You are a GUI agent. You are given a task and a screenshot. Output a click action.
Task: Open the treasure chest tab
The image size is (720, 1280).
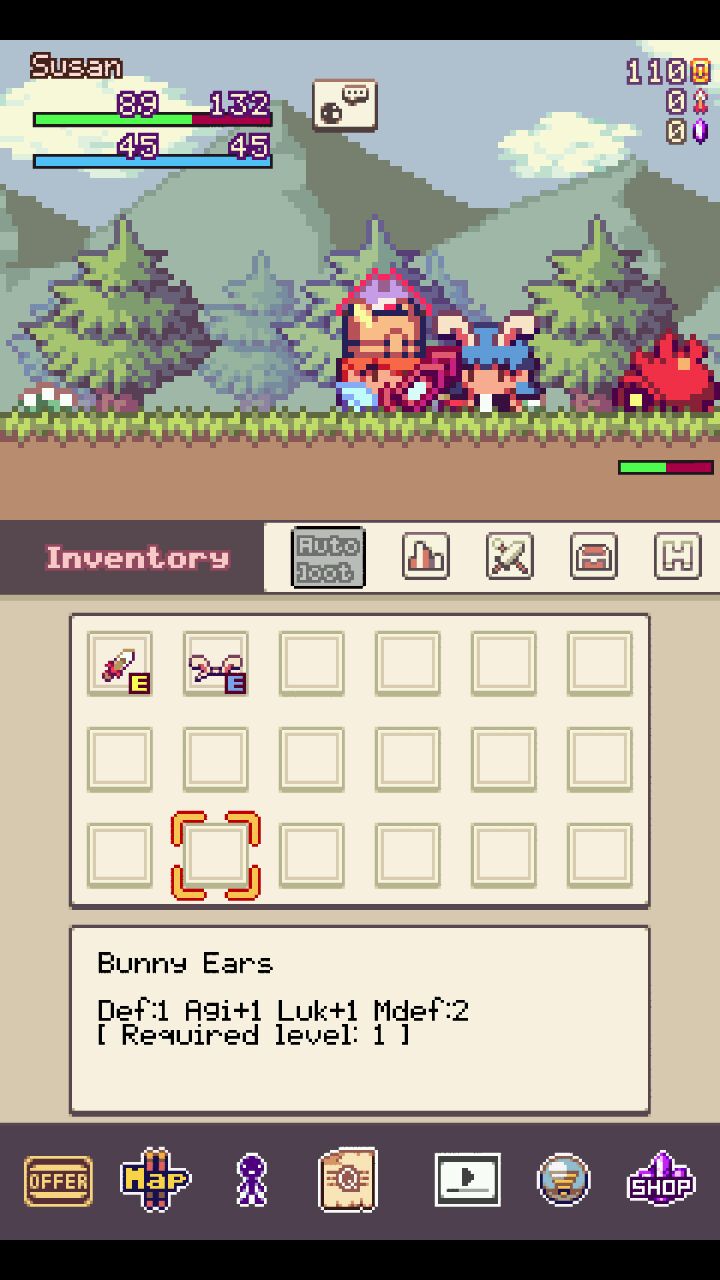[x=594, y=557]
